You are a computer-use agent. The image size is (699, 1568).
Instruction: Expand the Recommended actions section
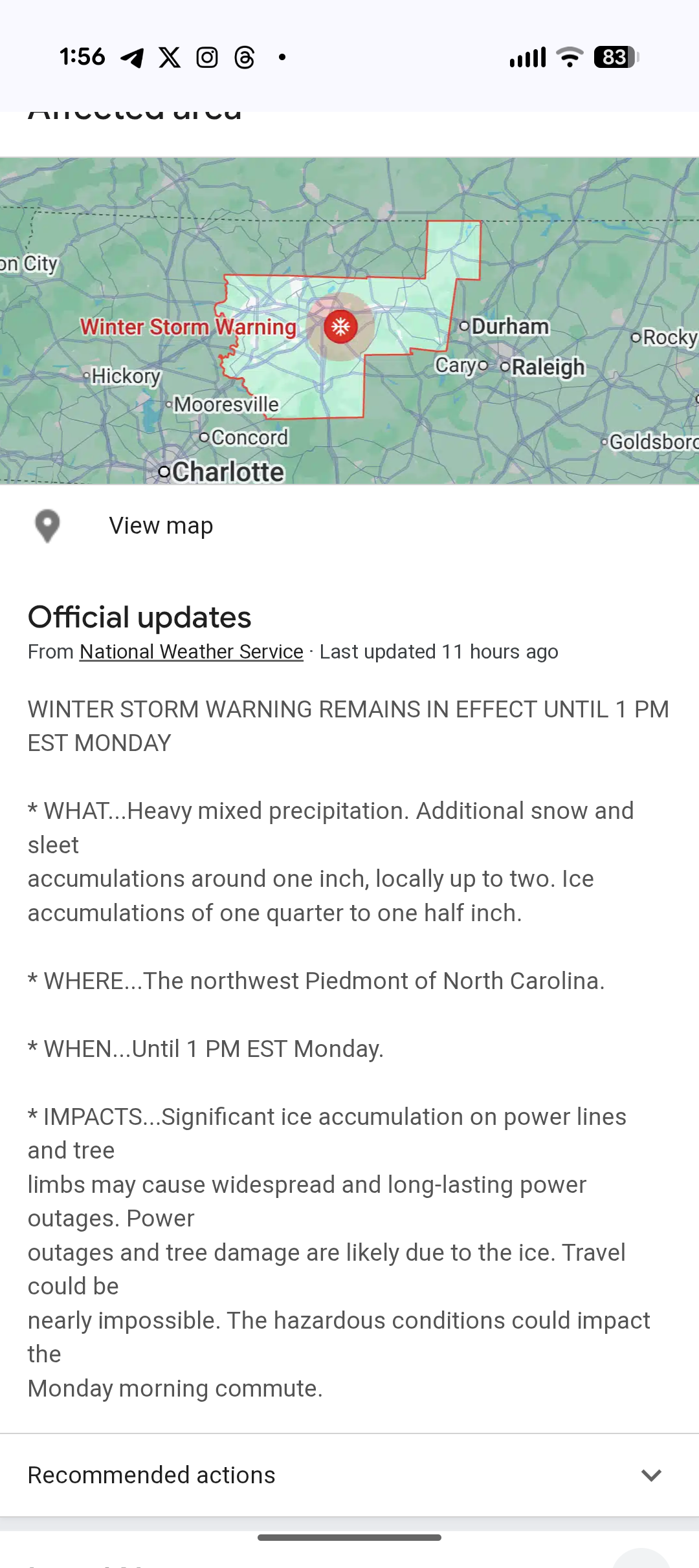(349, 1475)
